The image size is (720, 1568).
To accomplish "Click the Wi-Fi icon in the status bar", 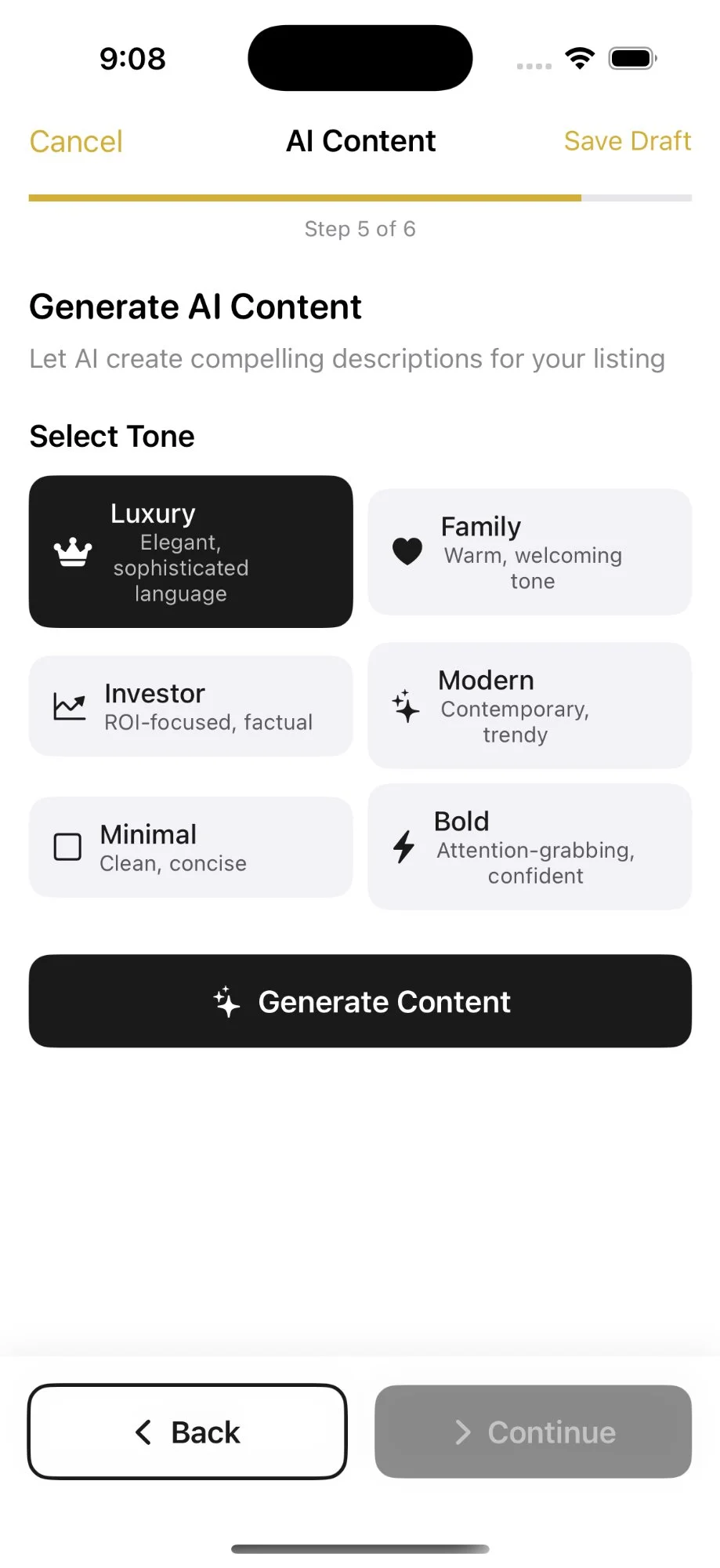I will tap(580, 57).
